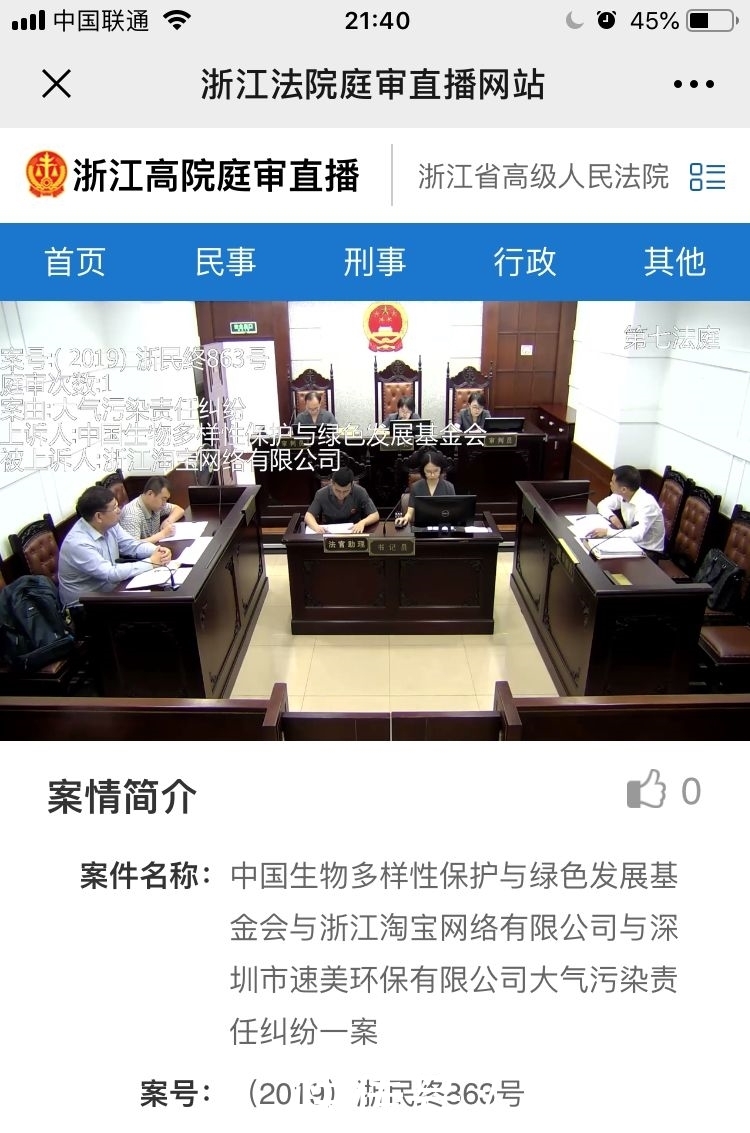Tap the courtroom live stream video

pos(375,520)
